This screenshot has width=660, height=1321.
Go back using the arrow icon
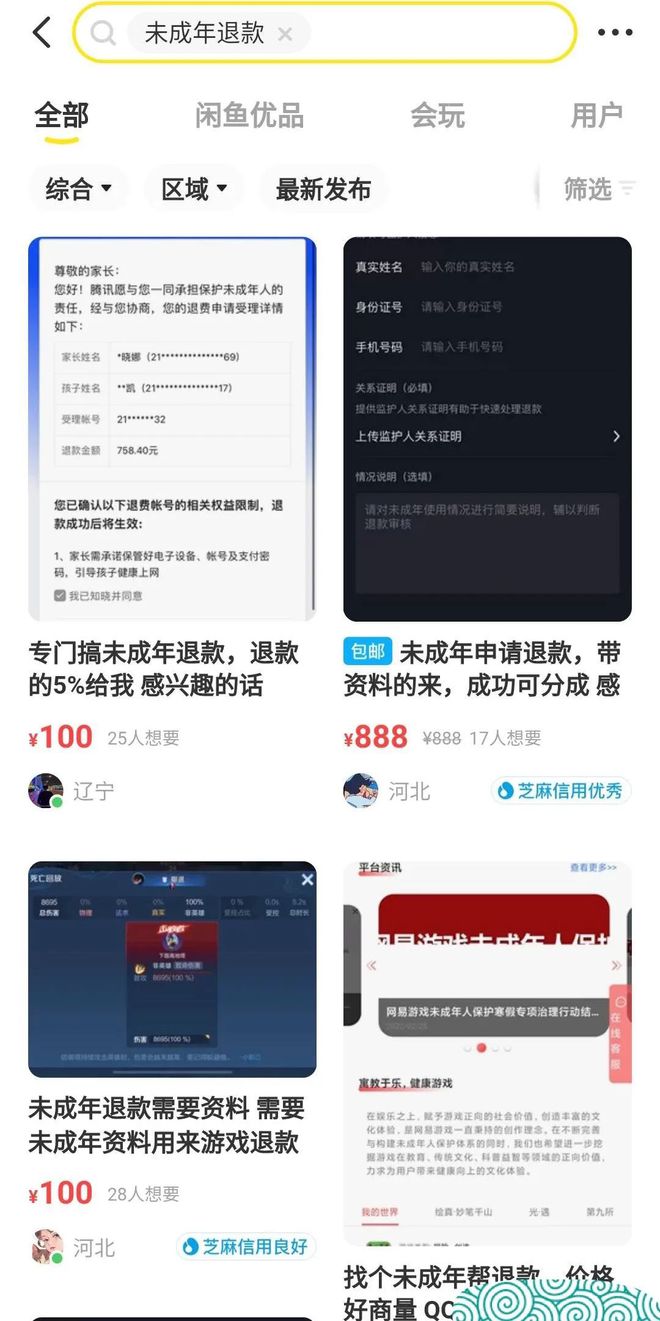[x=42, y=32]
